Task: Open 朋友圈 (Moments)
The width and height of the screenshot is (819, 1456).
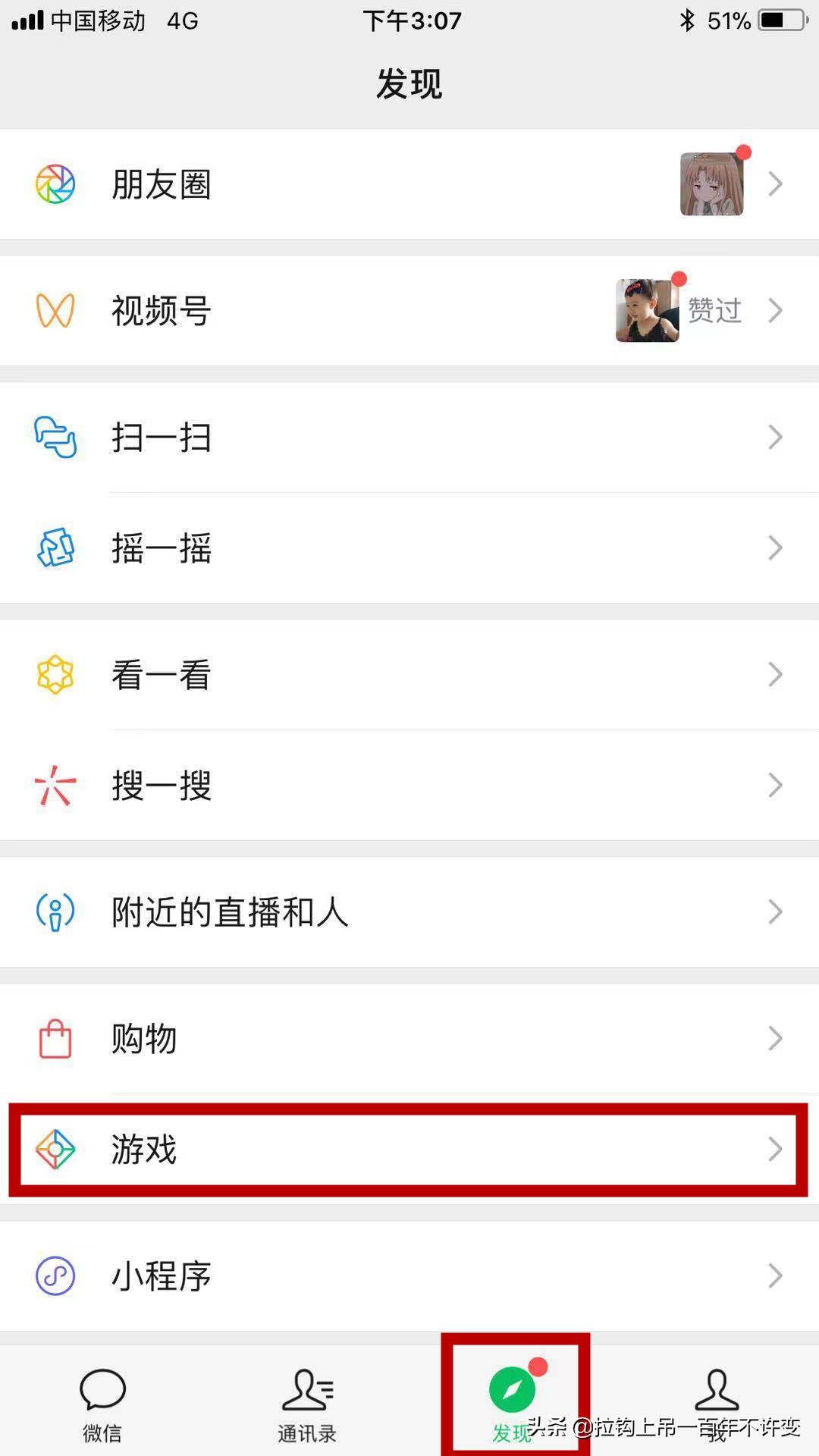Action: 409,184
